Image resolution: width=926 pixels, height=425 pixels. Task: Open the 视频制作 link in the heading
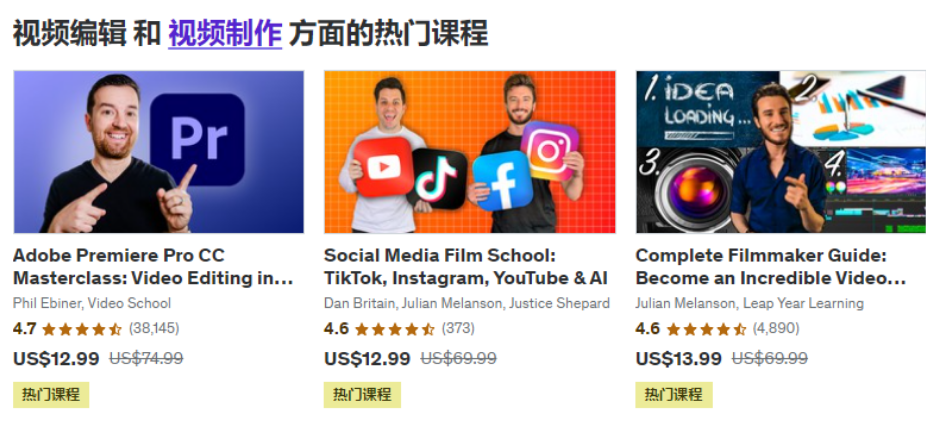pyautogui.click(x=224, y=33)
